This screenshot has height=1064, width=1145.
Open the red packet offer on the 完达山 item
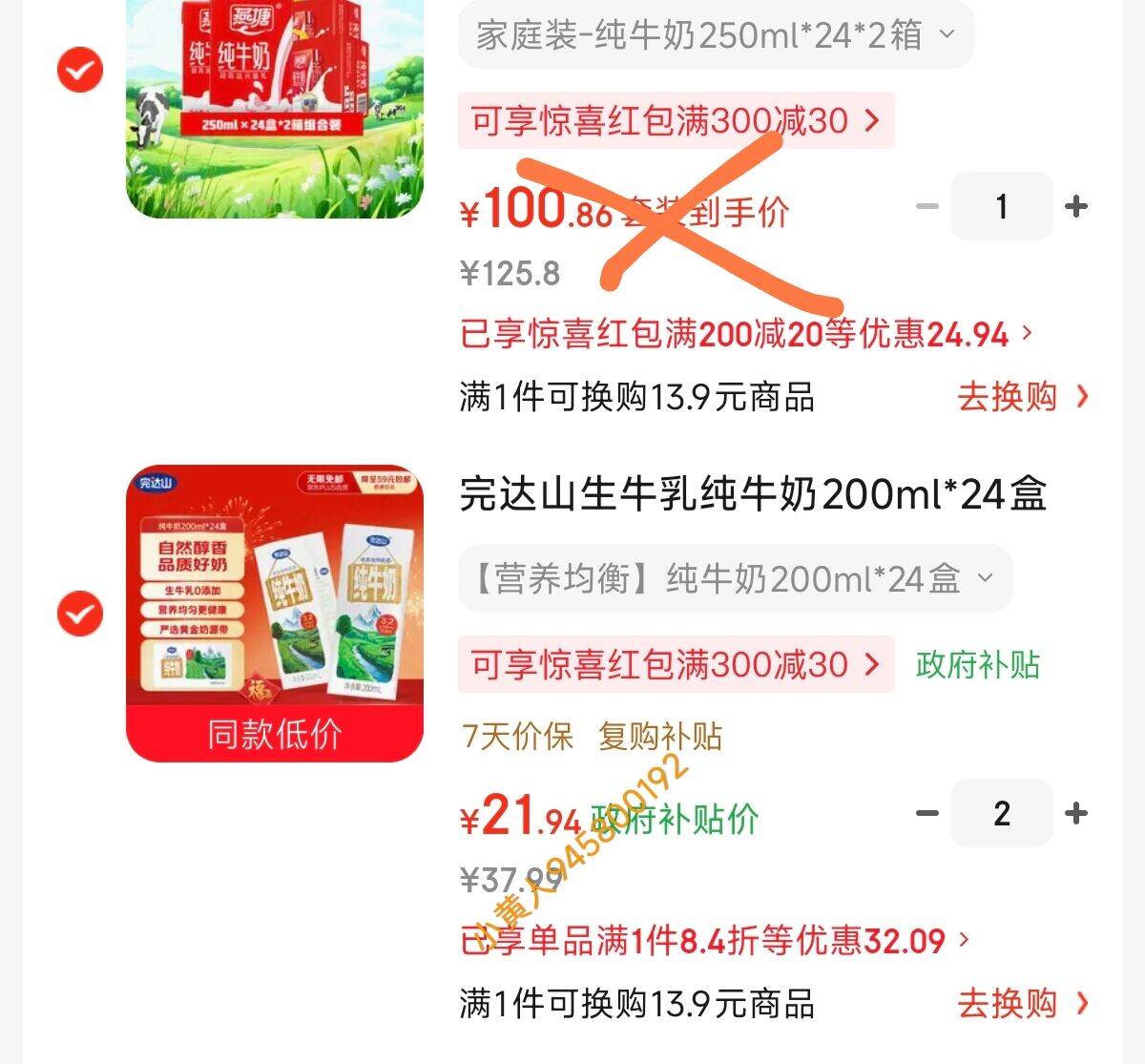(676, 664)
